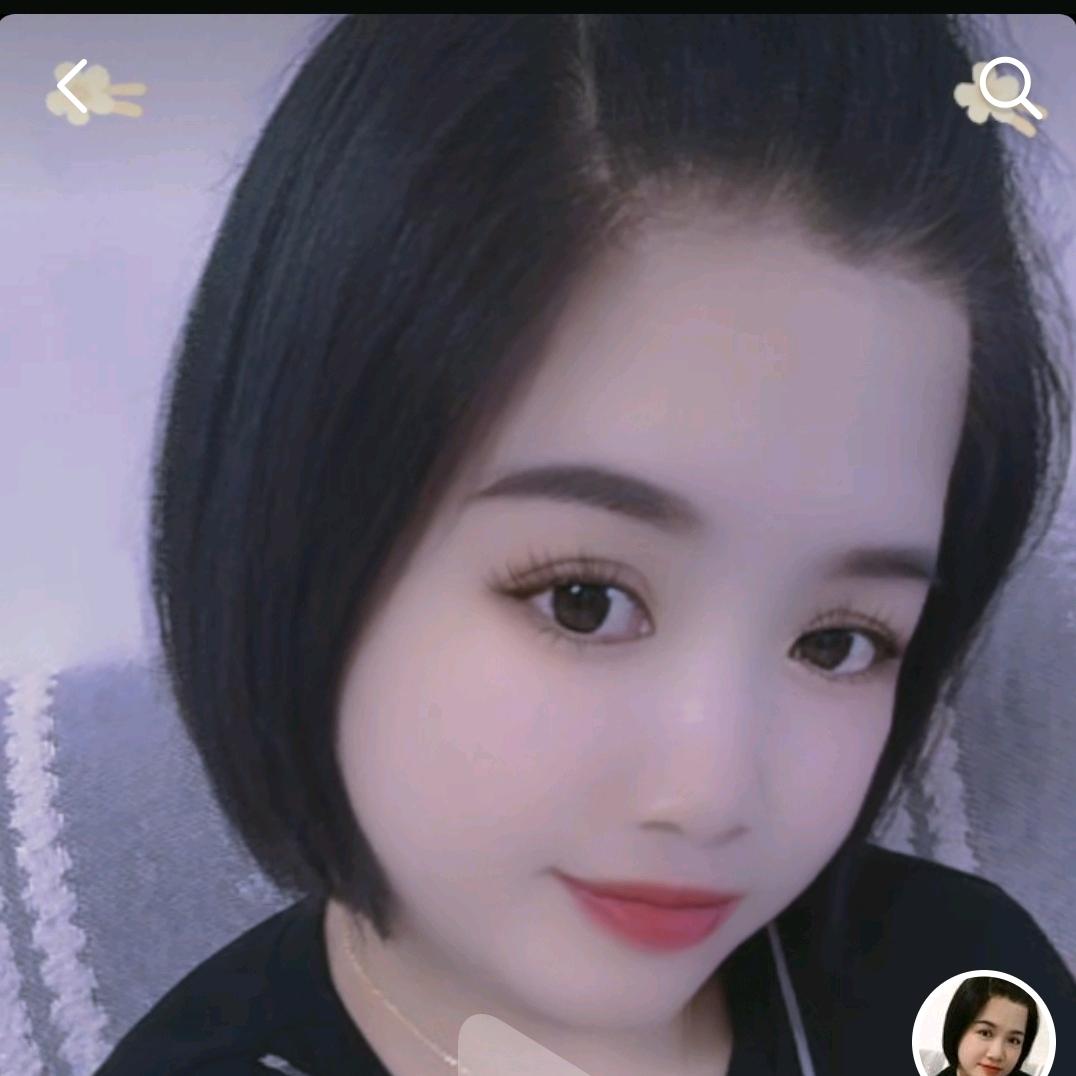The width and height of the screenshot is (1076, 1076).
Task: Open search with the magnifier icon
Action: click(1008, 87)
